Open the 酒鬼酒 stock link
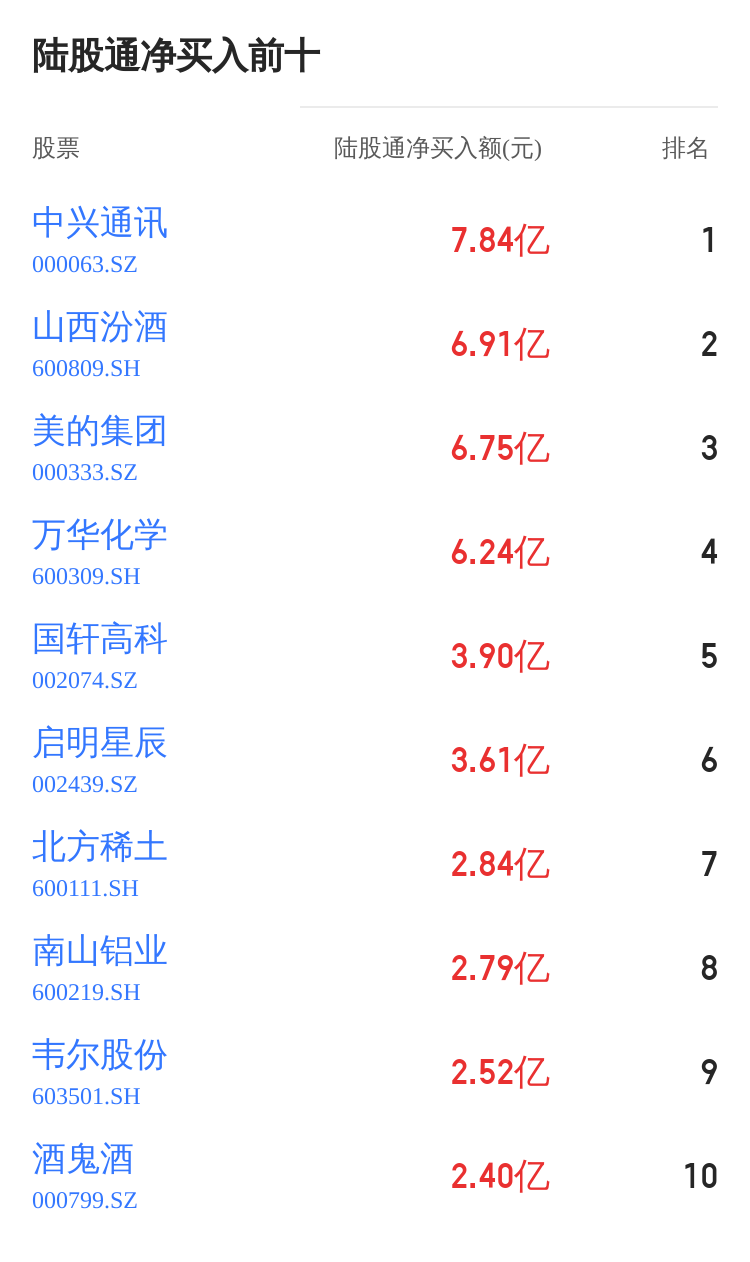 point(83,1159)
